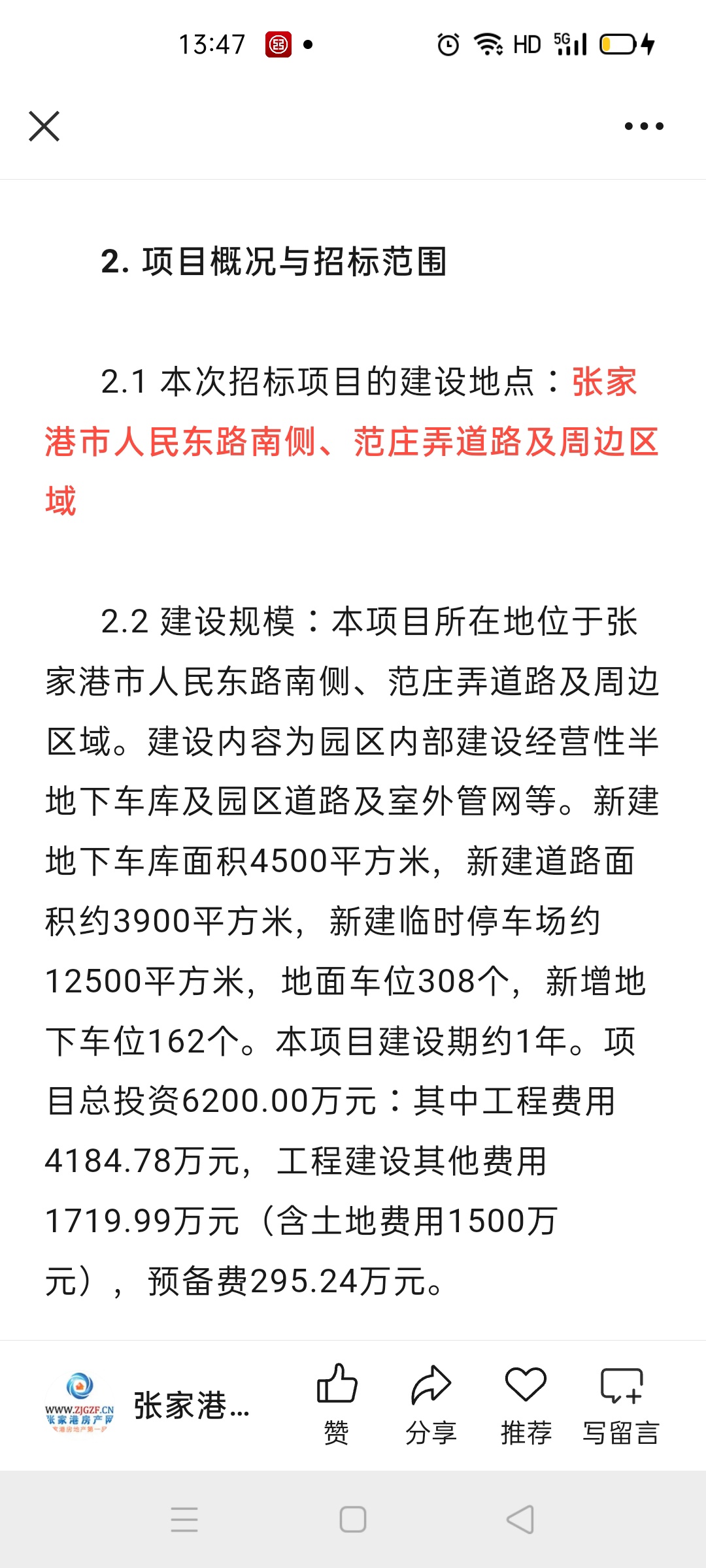Close the article page
The height and width of the screenshot is (1568, 706).
(x=44, y=126)
